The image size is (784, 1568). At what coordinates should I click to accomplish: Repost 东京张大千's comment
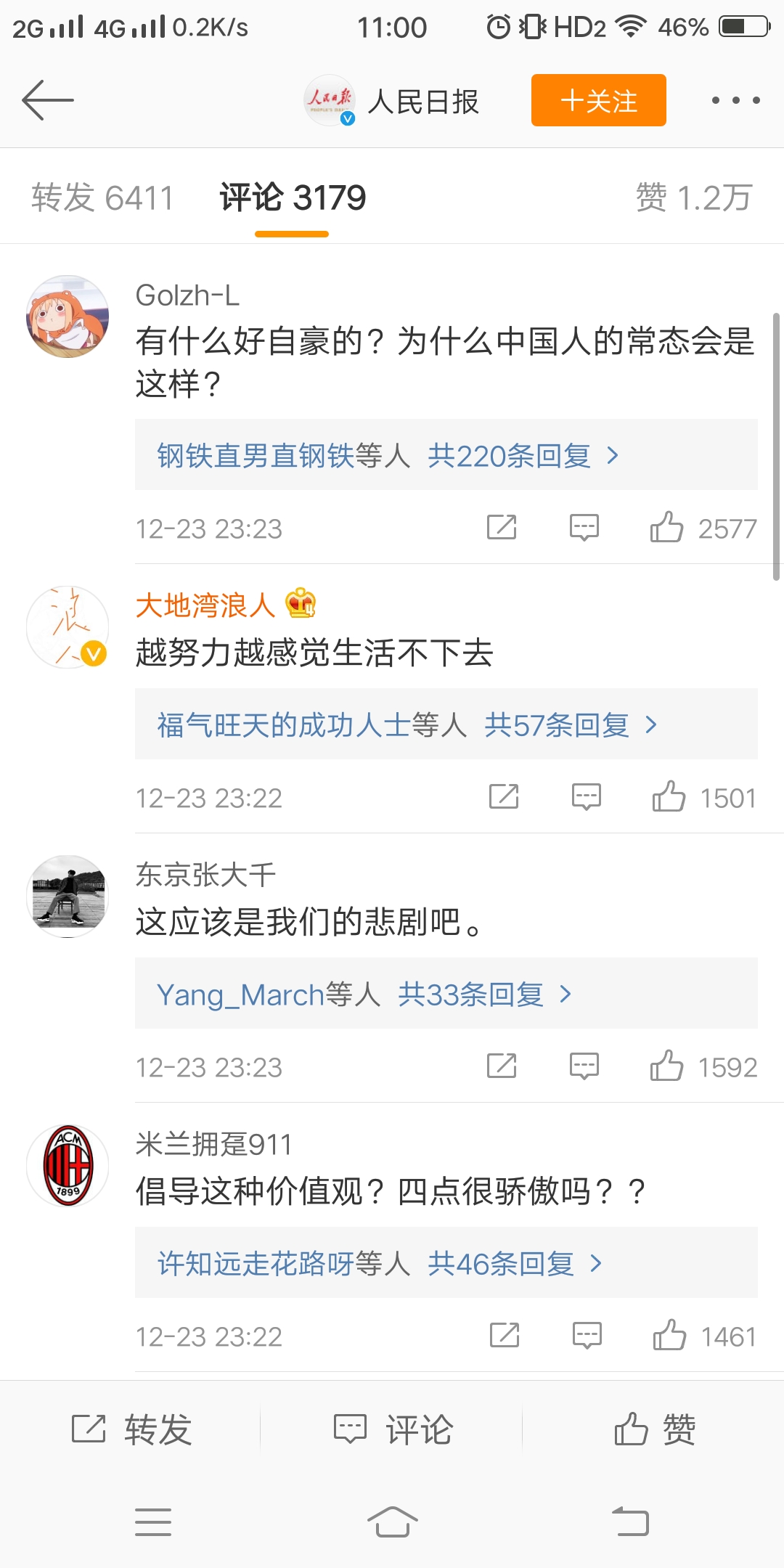coord(502,1066)
